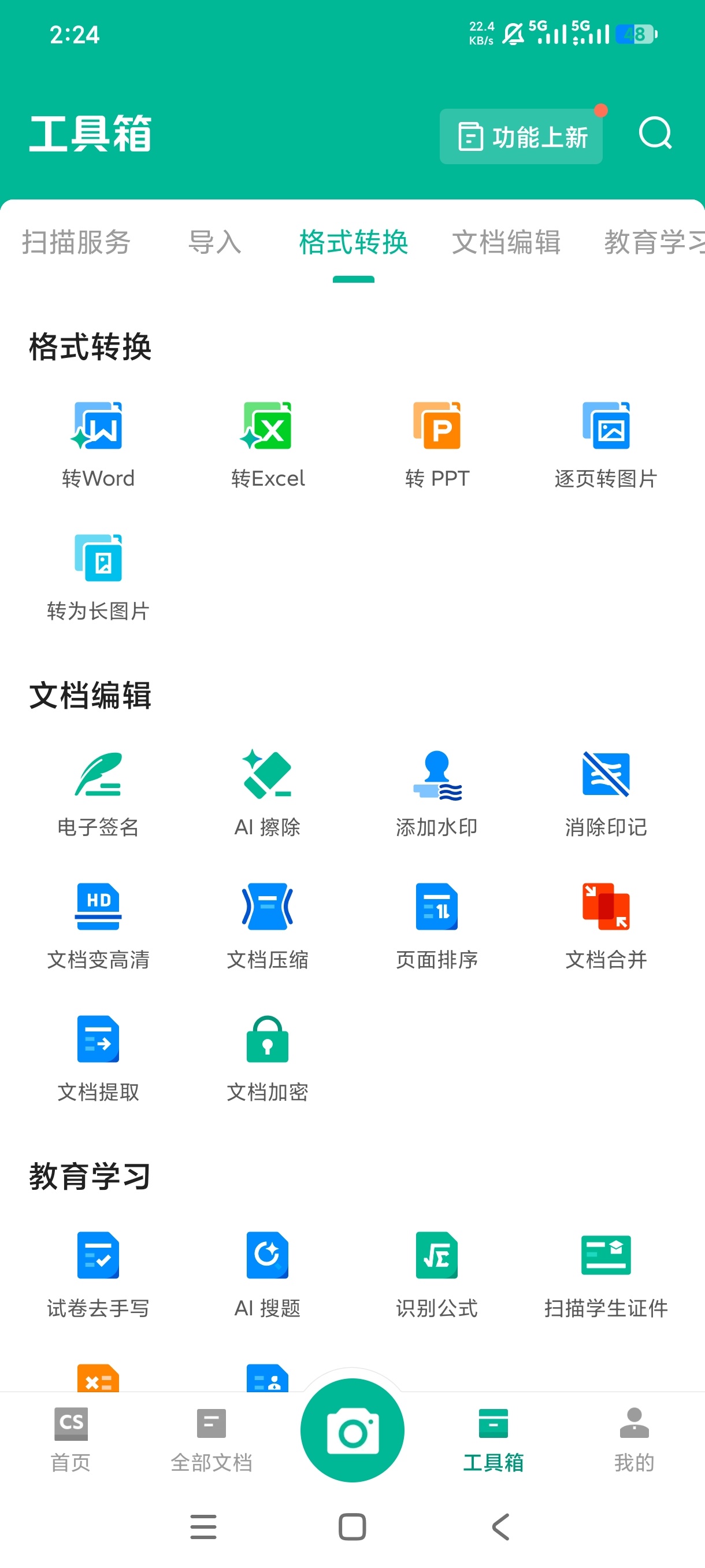This screenshot has width=705, height=1568.
Task: Select the 文档编辑 tab
Action: coord(506,242)
